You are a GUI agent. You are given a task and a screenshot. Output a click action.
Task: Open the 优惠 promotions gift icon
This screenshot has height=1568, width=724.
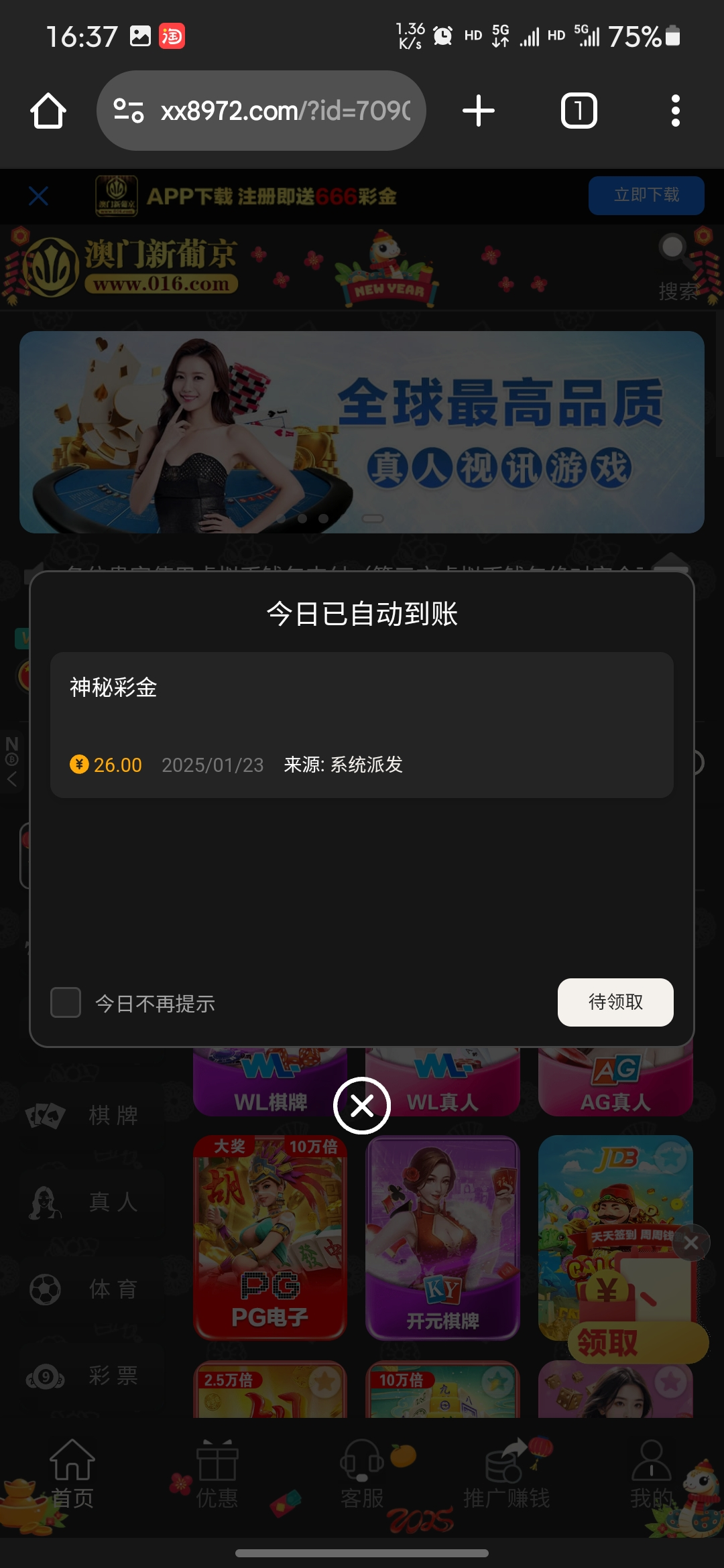[x=216, y=1464]
